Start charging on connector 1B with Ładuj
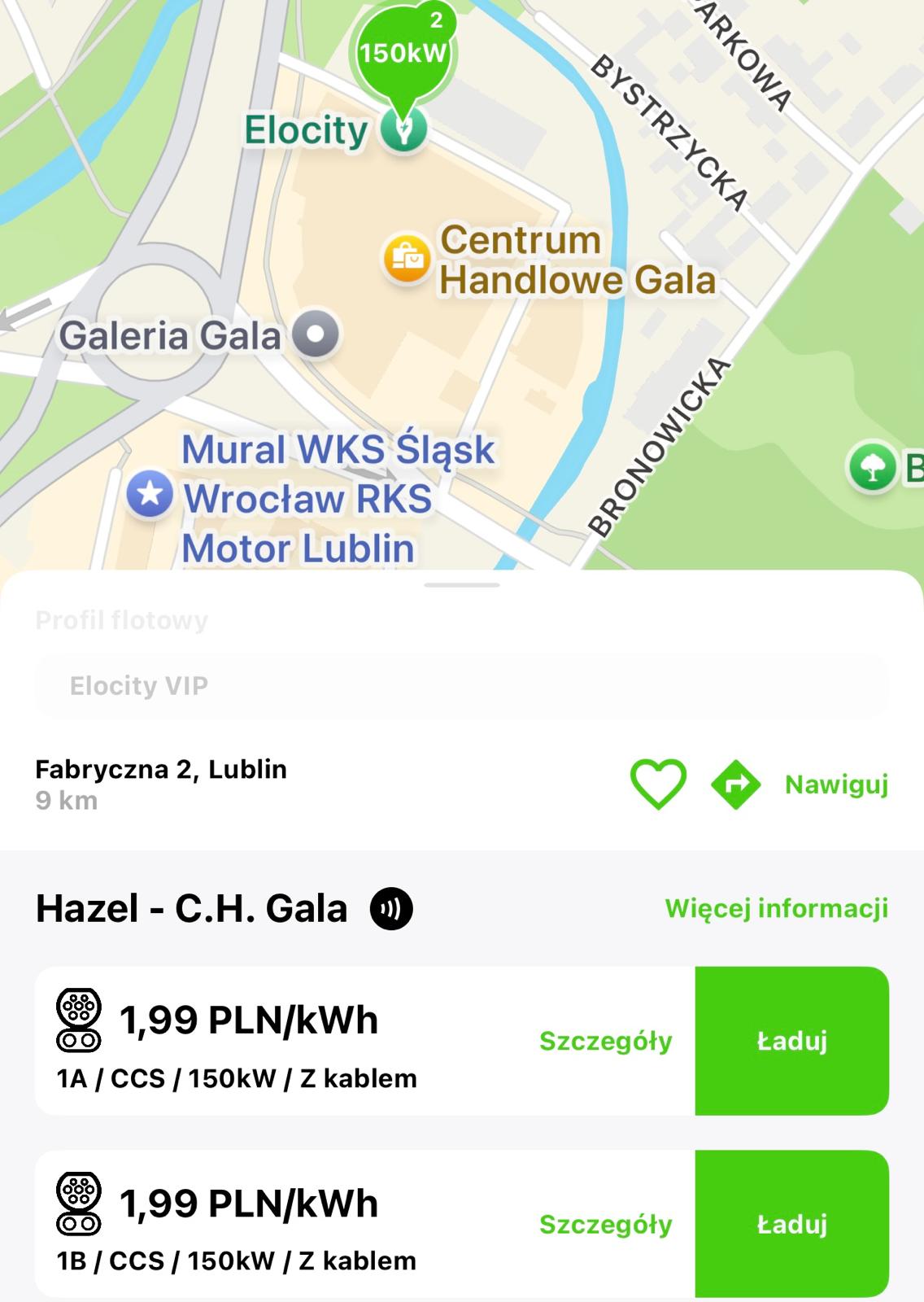Image resolution: width=924 pixels, height=1302 pixels. [x=791, y=1224]
